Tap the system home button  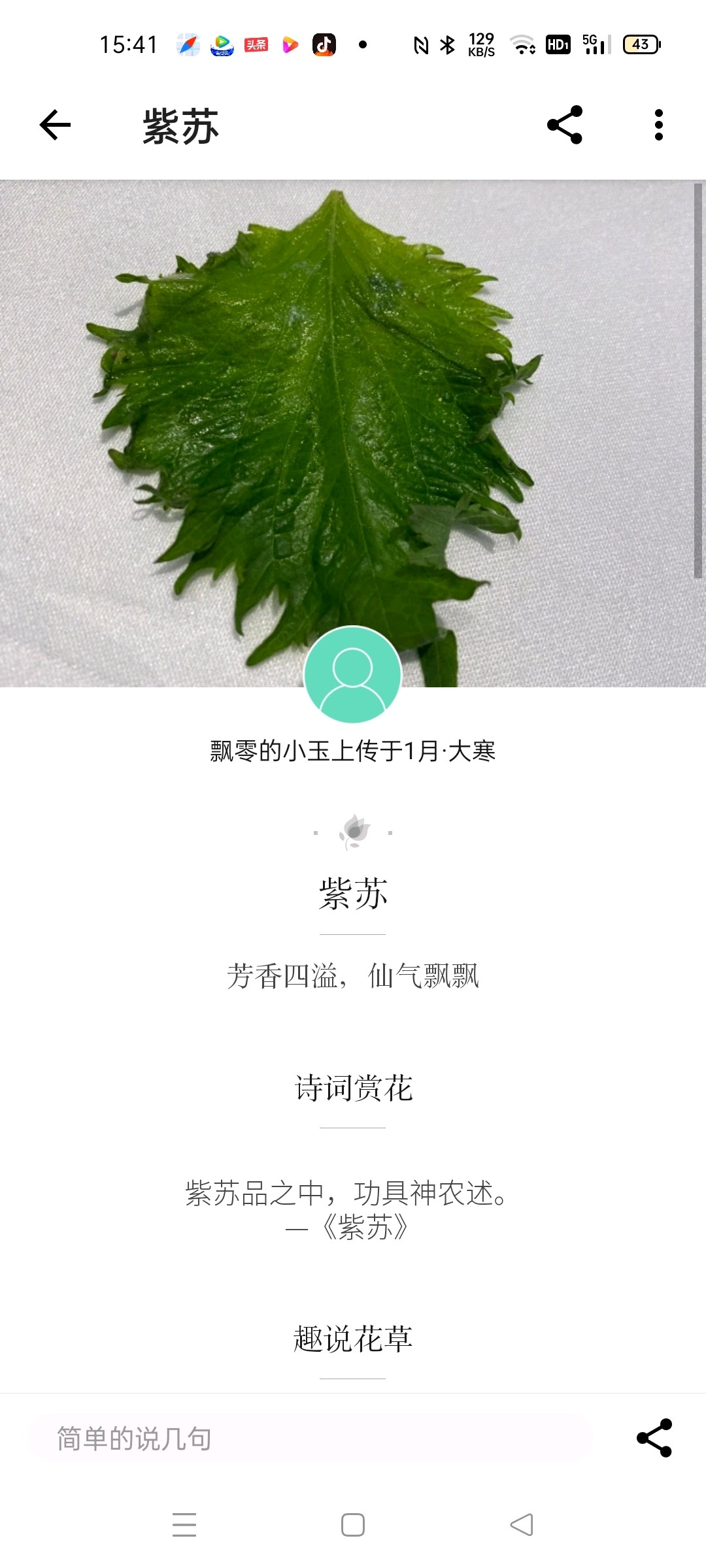point(353,1525)
